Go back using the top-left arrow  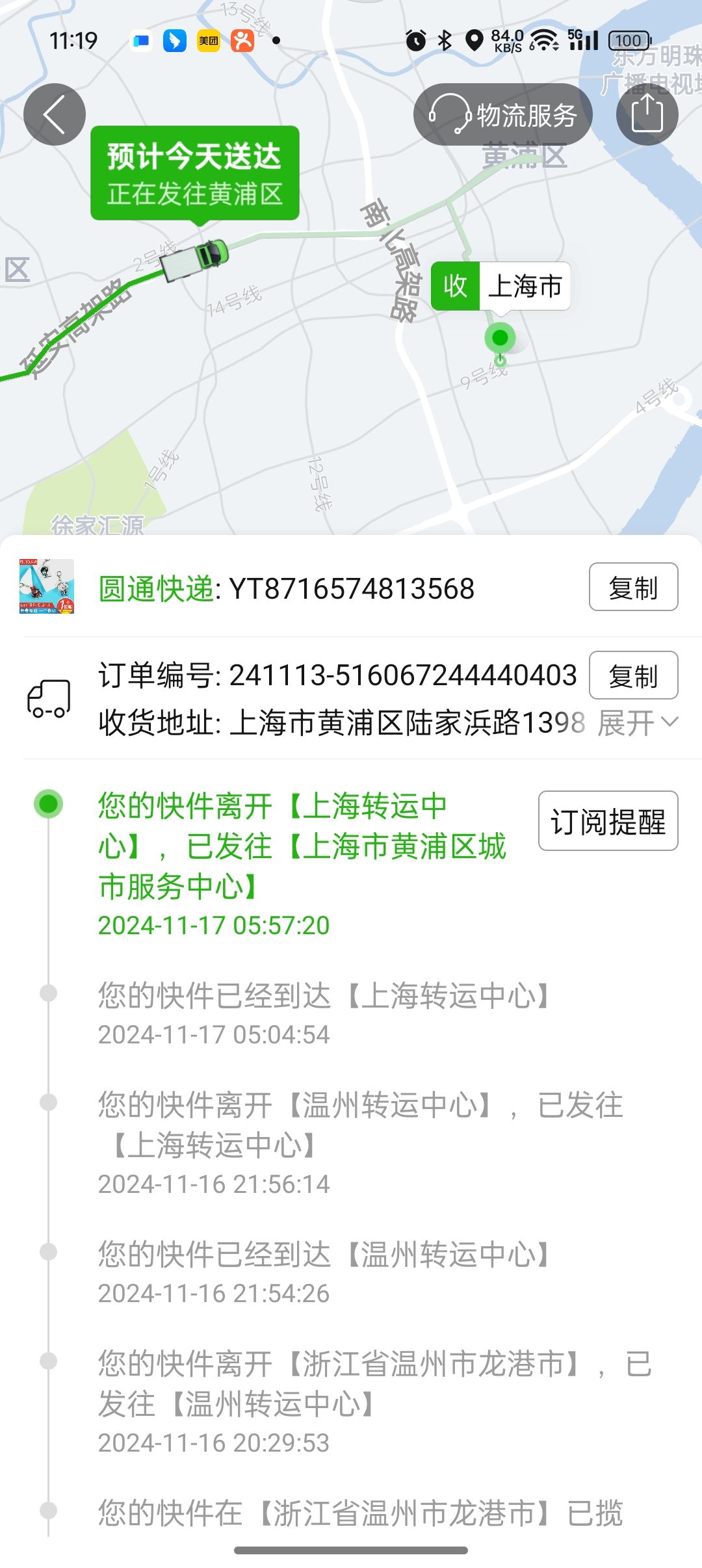(55, 114)
